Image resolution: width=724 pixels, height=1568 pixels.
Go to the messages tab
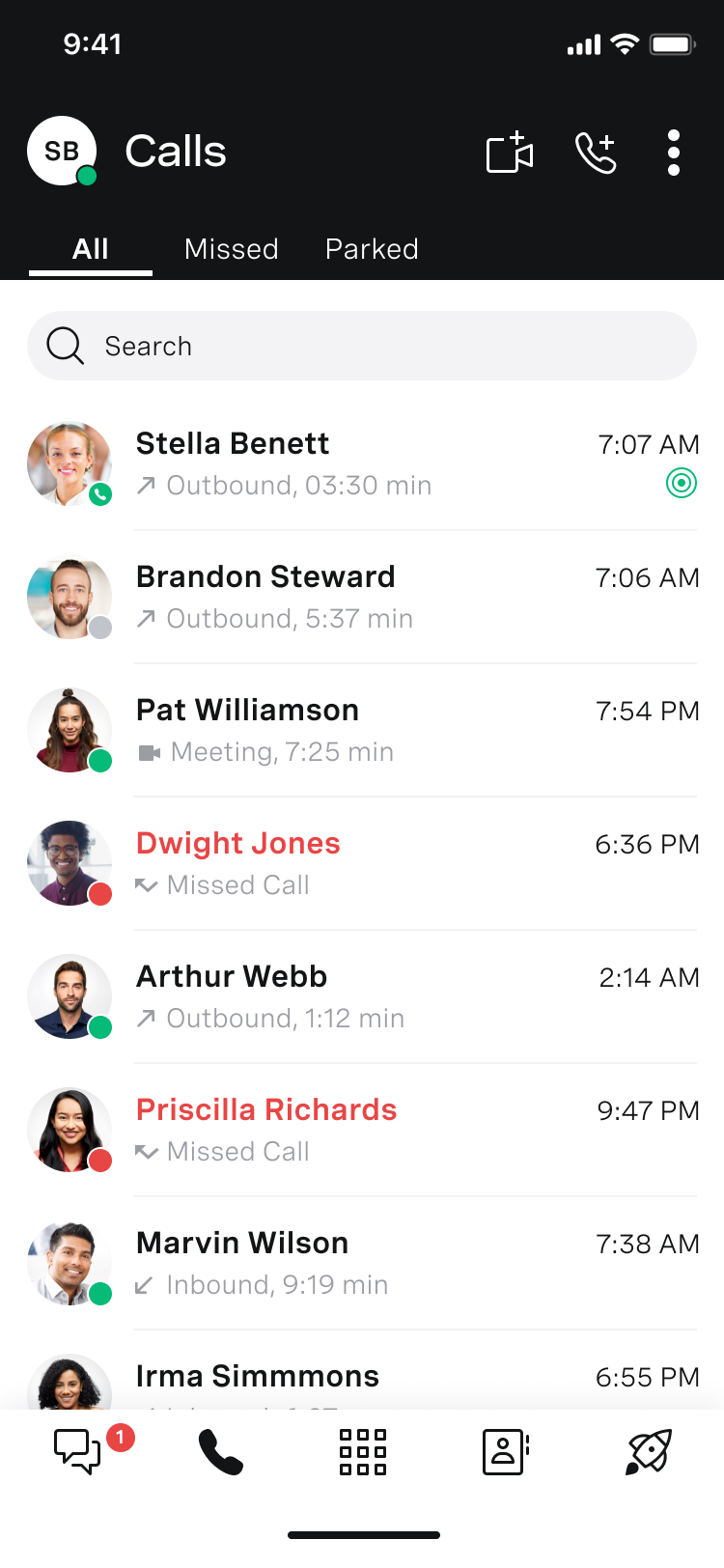pyautogui.click(x=77, y=1451)
